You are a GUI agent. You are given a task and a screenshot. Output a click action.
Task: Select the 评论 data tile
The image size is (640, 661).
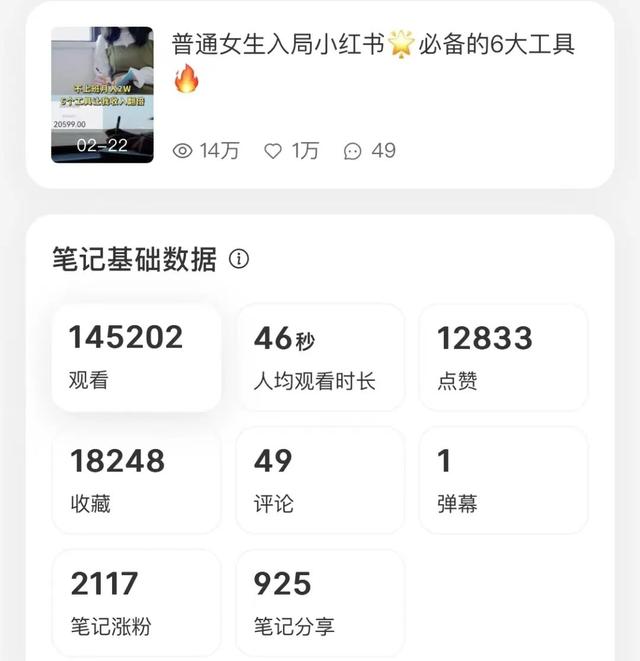click(x=320, y=480)
